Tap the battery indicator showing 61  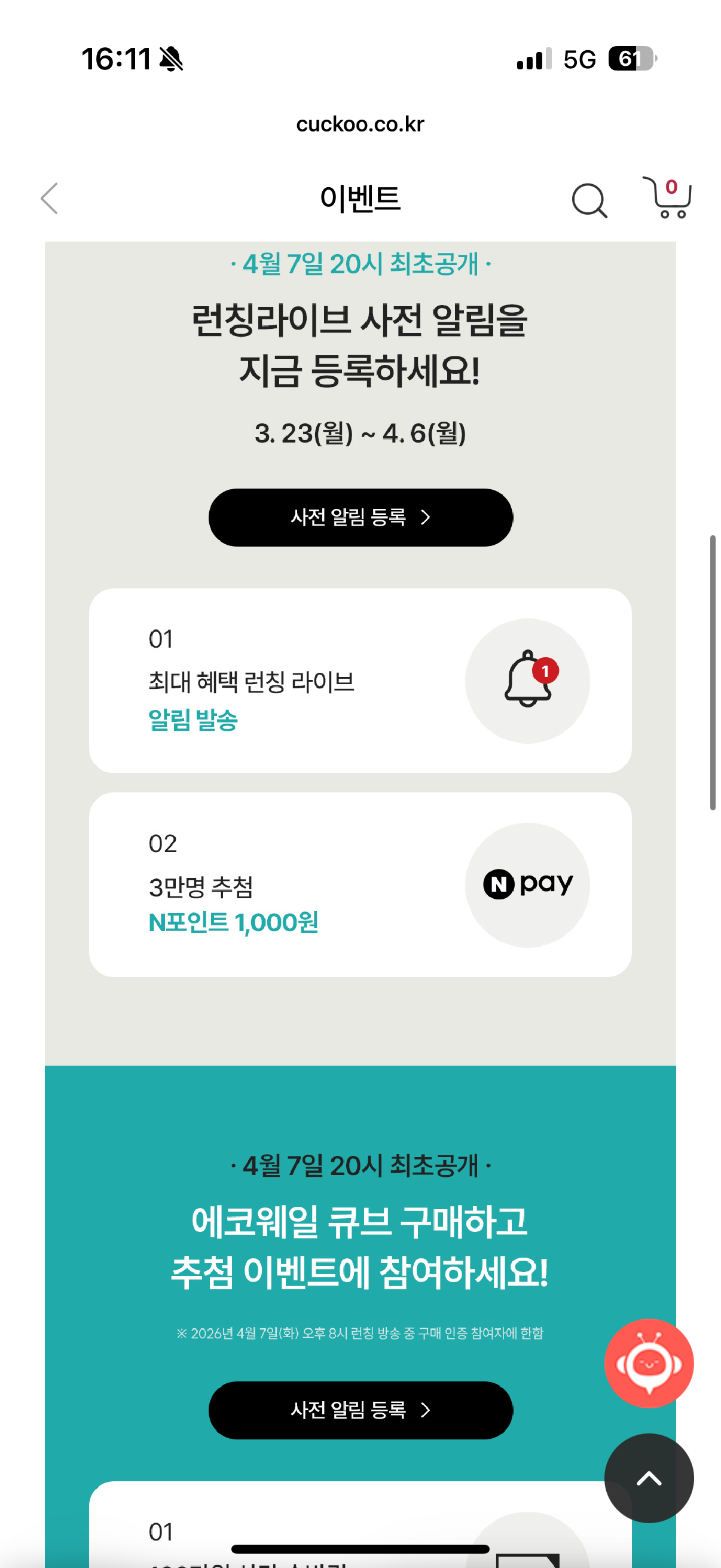pos(630,59)
